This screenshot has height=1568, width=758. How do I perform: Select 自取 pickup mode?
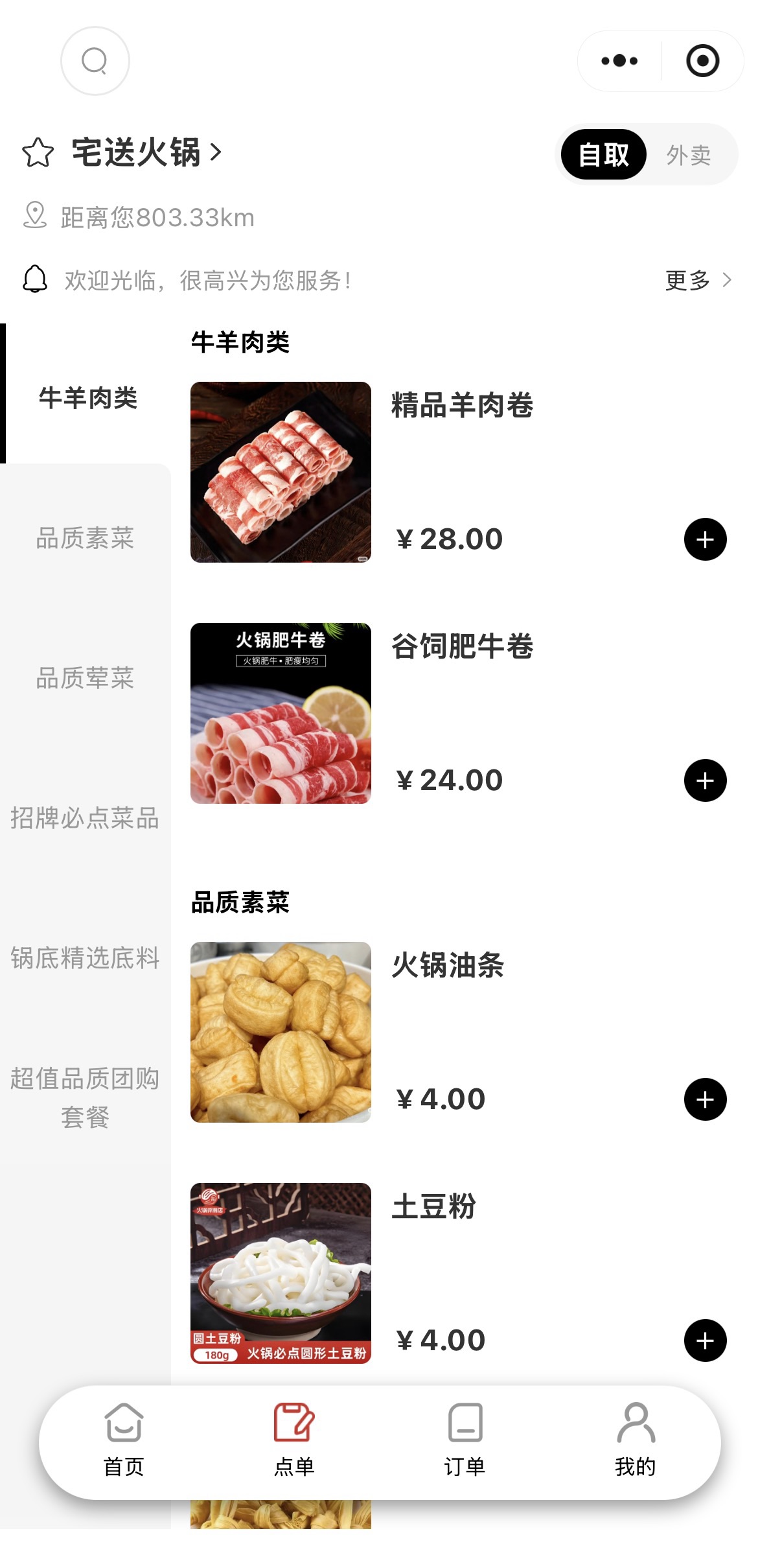point(604,155)
